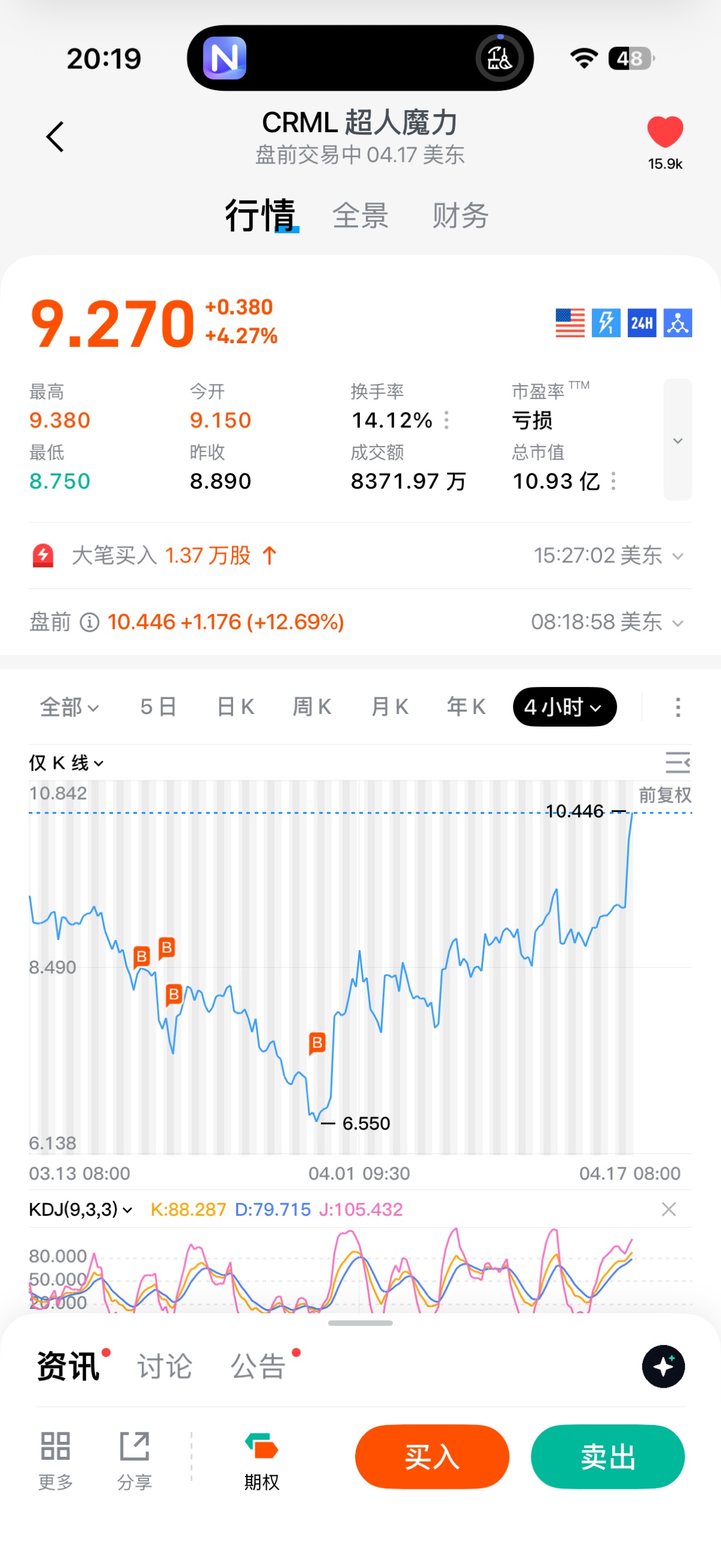Close the KDJ indicator panel
Image resolution: width=721 pixels, height=1568 pixels.
tap(668, 1209)
